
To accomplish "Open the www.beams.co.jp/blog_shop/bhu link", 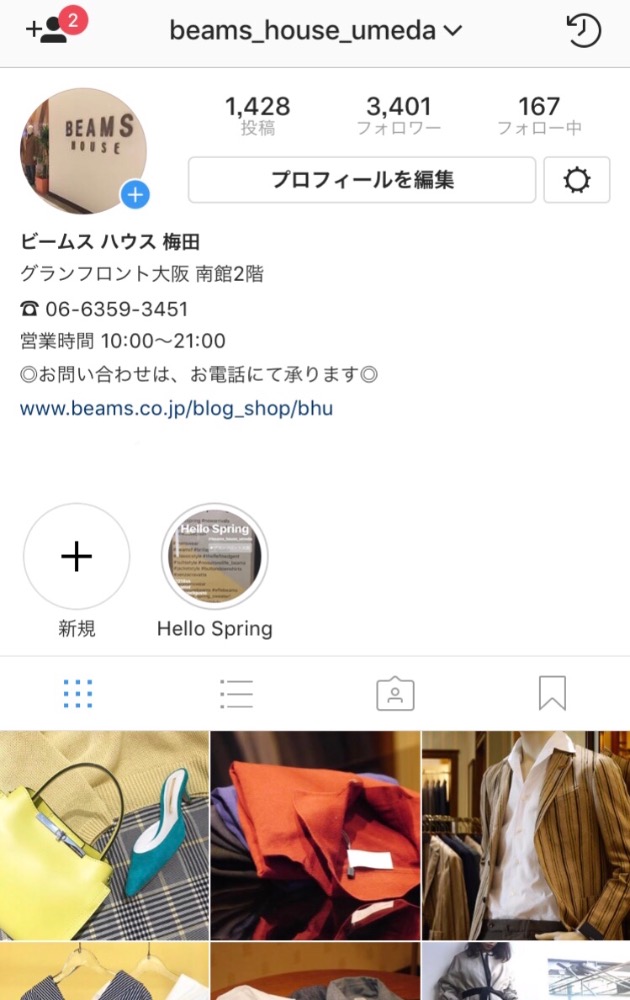I will pos(176,408).
